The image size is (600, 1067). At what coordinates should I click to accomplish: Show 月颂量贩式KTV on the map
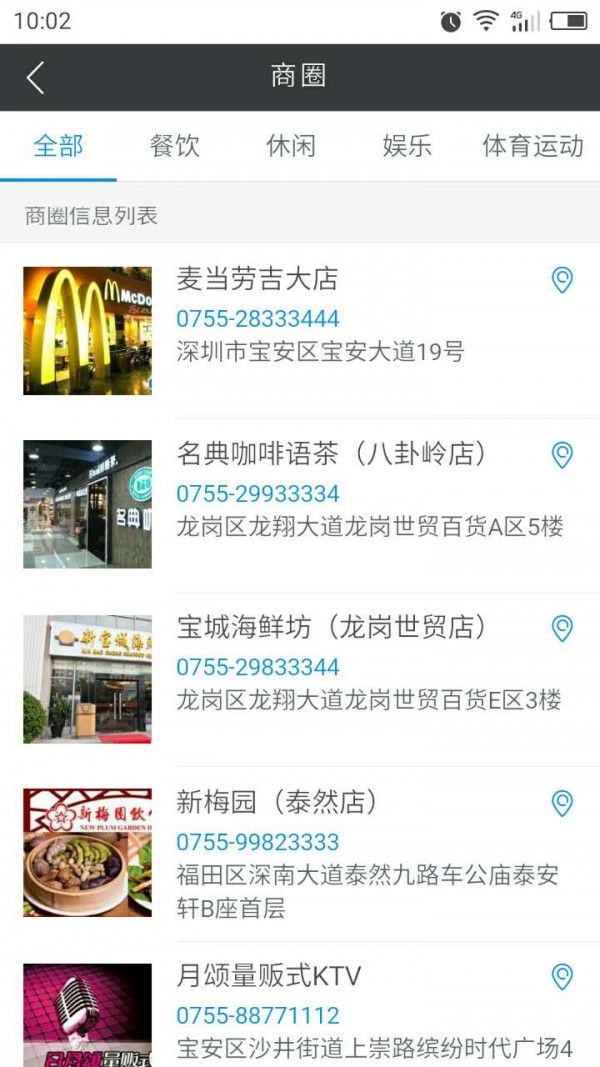[563, 977]
